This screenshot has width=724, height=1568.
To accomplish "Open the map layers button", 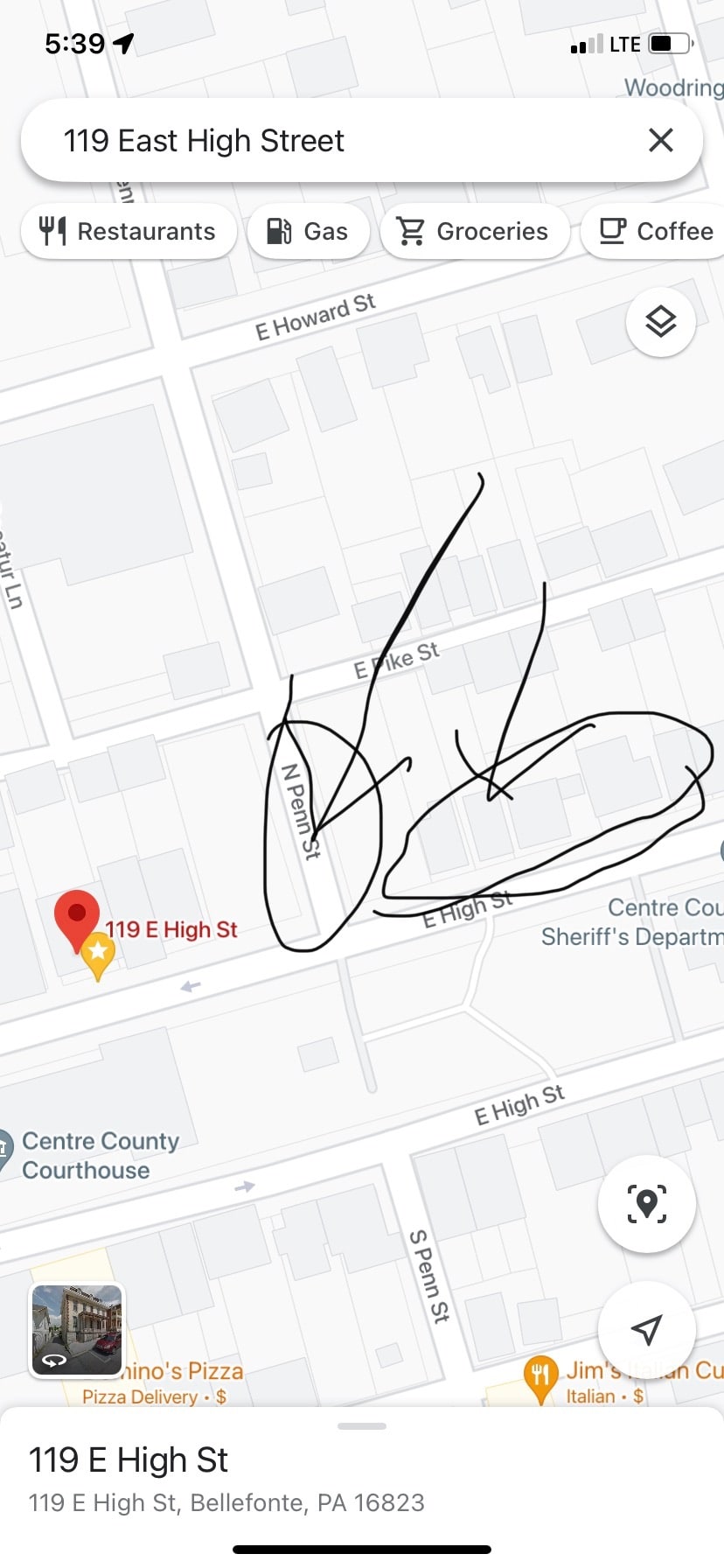I will pyautogui.click(x=661, y=322).
